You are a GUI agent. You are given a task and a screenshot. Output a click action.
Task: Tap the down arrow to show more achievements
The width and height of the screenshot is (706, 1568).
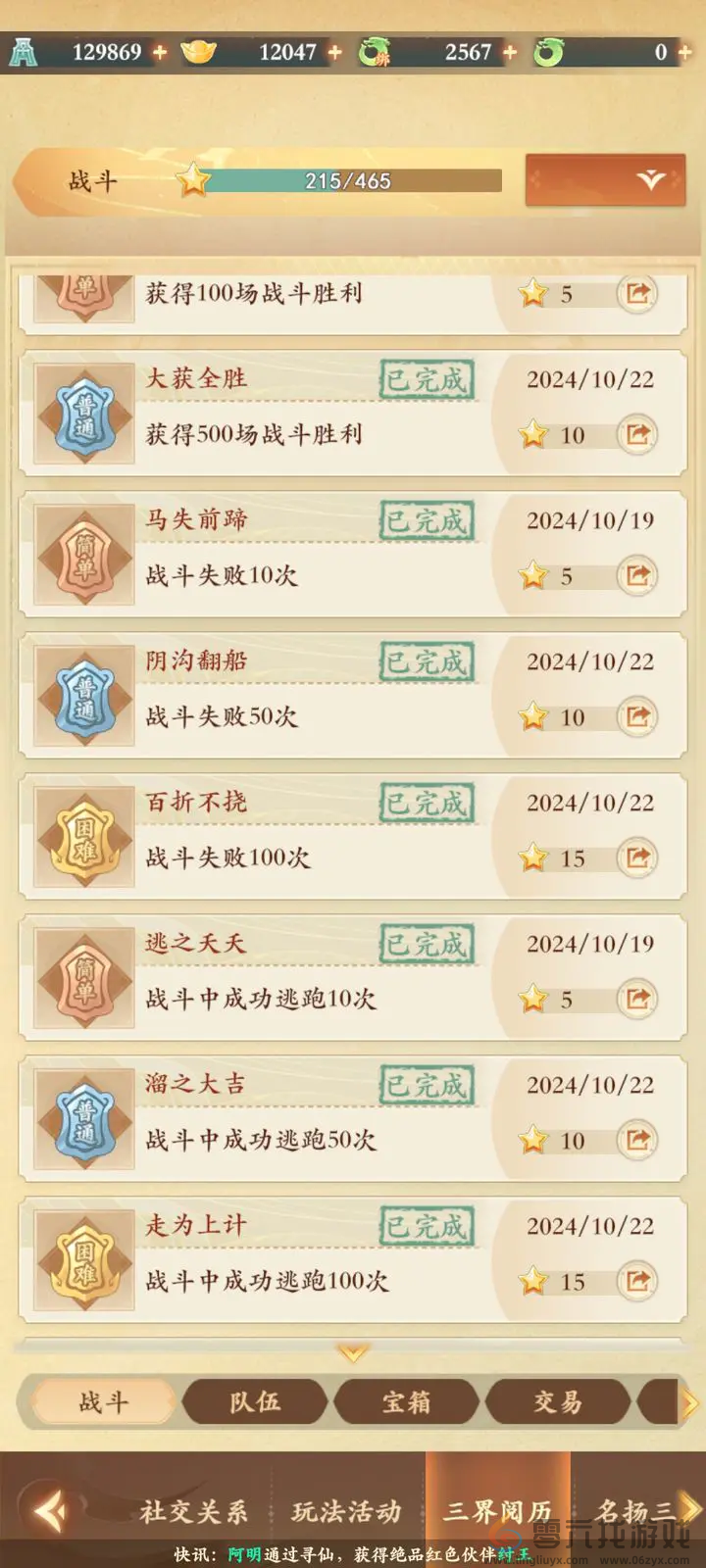tap(353, 1353)
